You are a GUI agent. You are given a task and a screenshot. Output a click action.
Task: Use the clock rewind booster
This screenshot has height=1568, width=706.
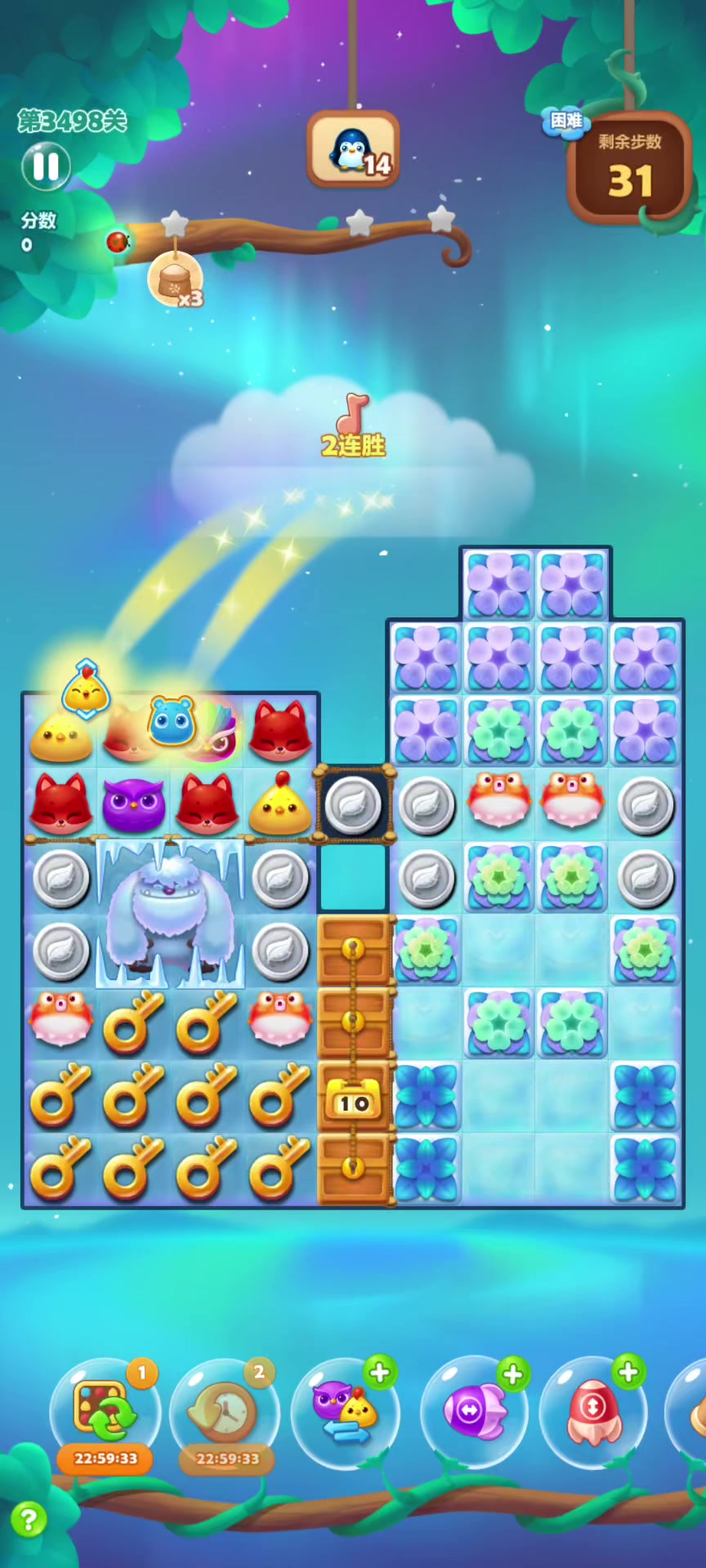(x=225, y=1410)
